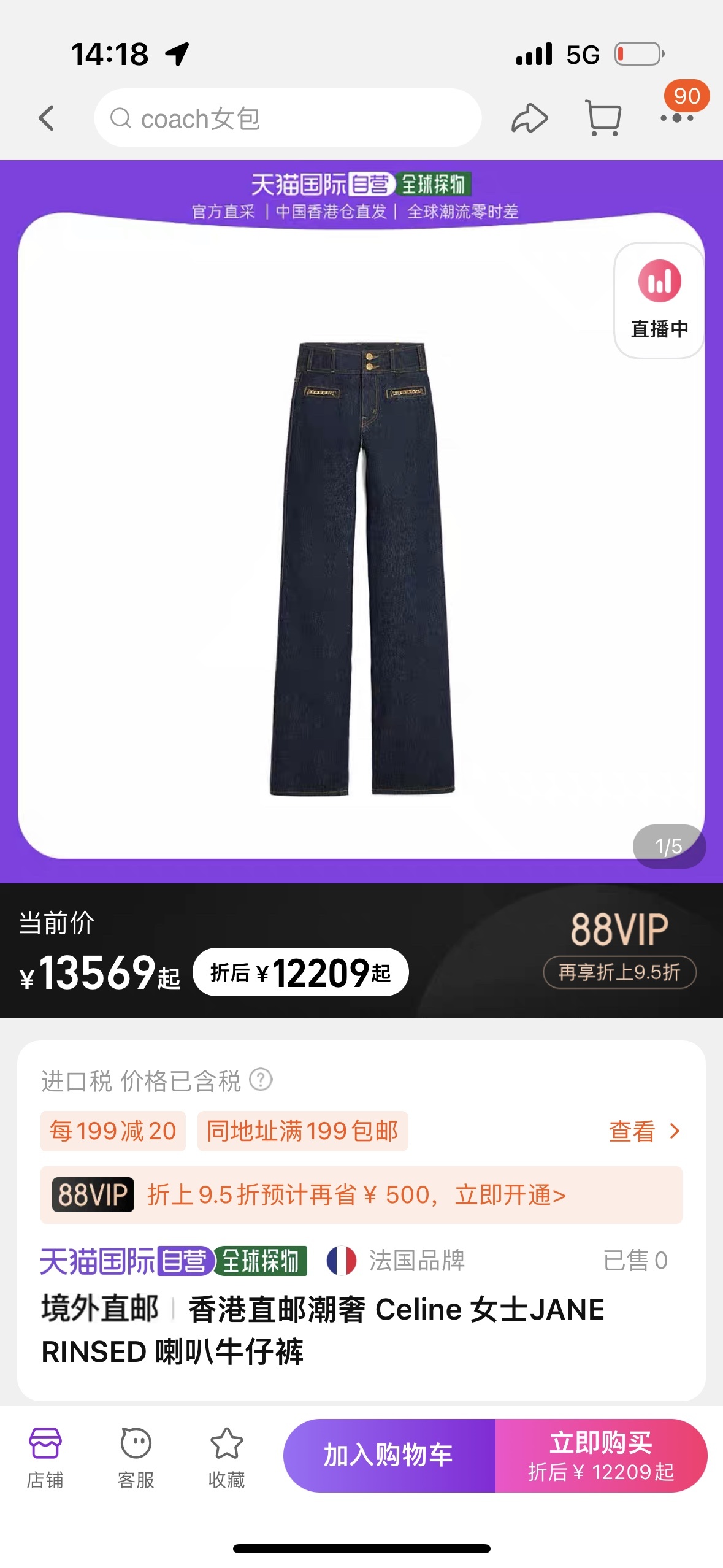Open the 同地址满199包邮 shipping chip
This screenshot has height=1568, width=723.
[302, 1131]
